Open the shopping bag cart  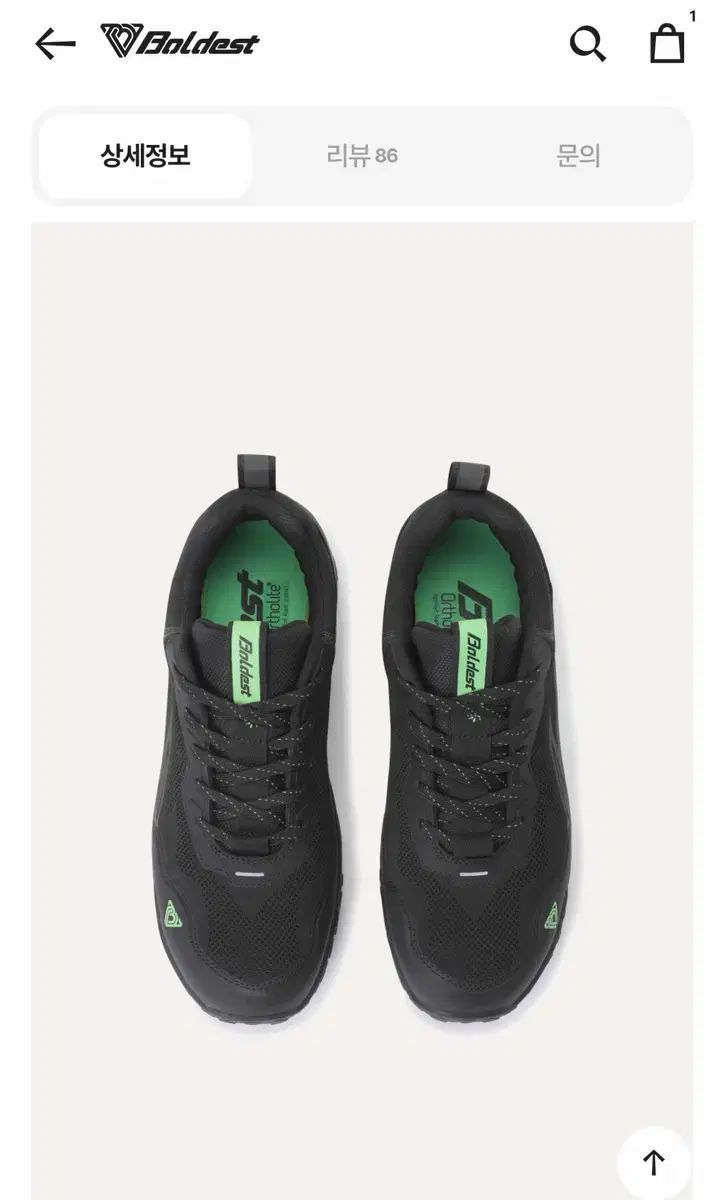coord(667,44)
